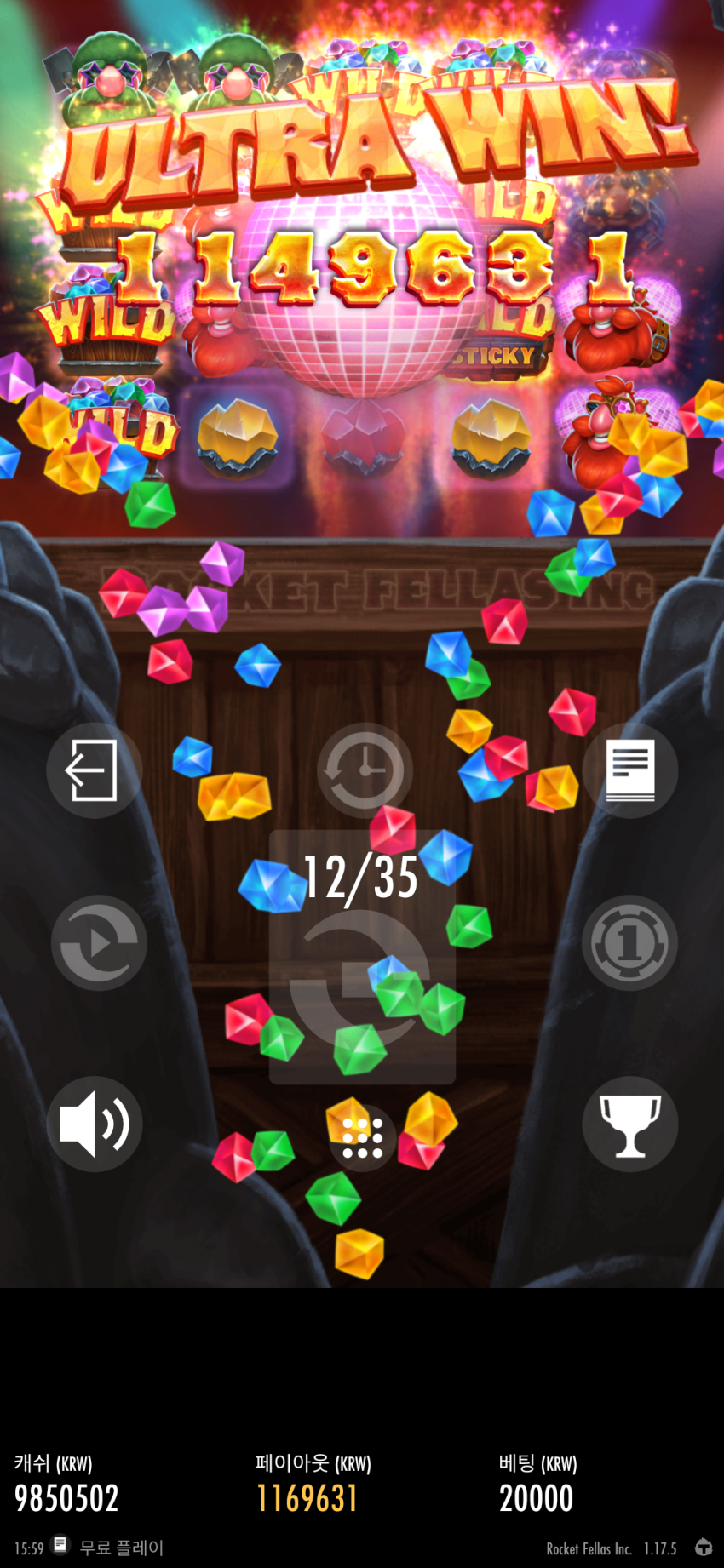
Task: Tap the spin button showing 12/35
Action: pos(362,958)
